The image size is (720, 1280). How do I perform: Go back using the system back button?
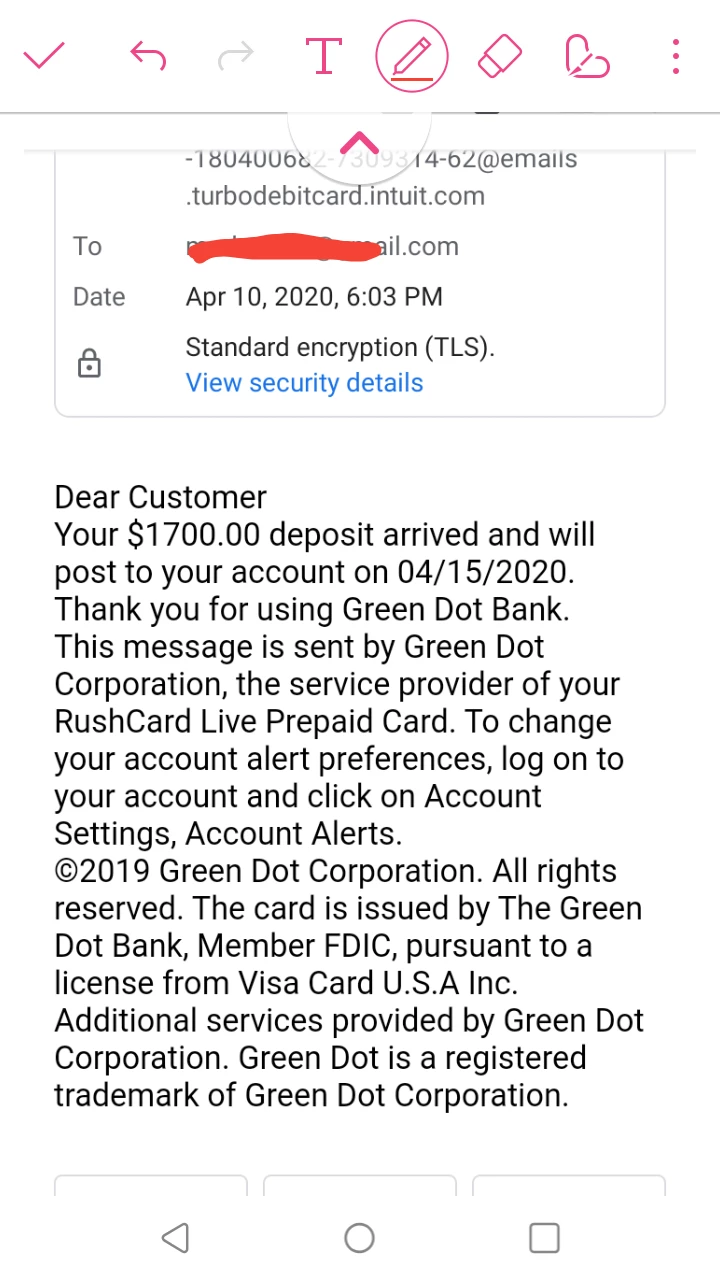click(x=175, y=1238)
